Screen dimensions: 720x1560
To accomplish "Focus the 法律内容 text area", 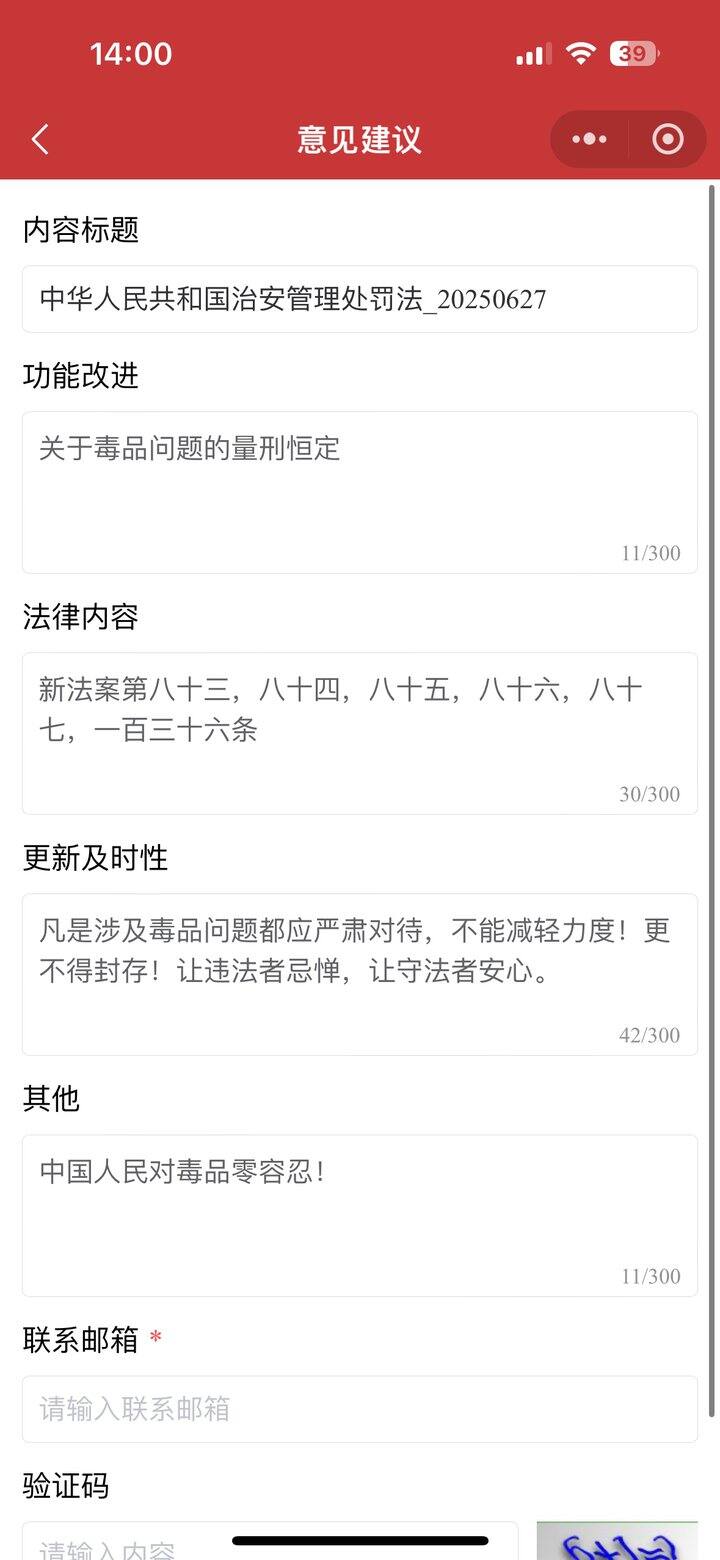I will click(x=360, y=732).
